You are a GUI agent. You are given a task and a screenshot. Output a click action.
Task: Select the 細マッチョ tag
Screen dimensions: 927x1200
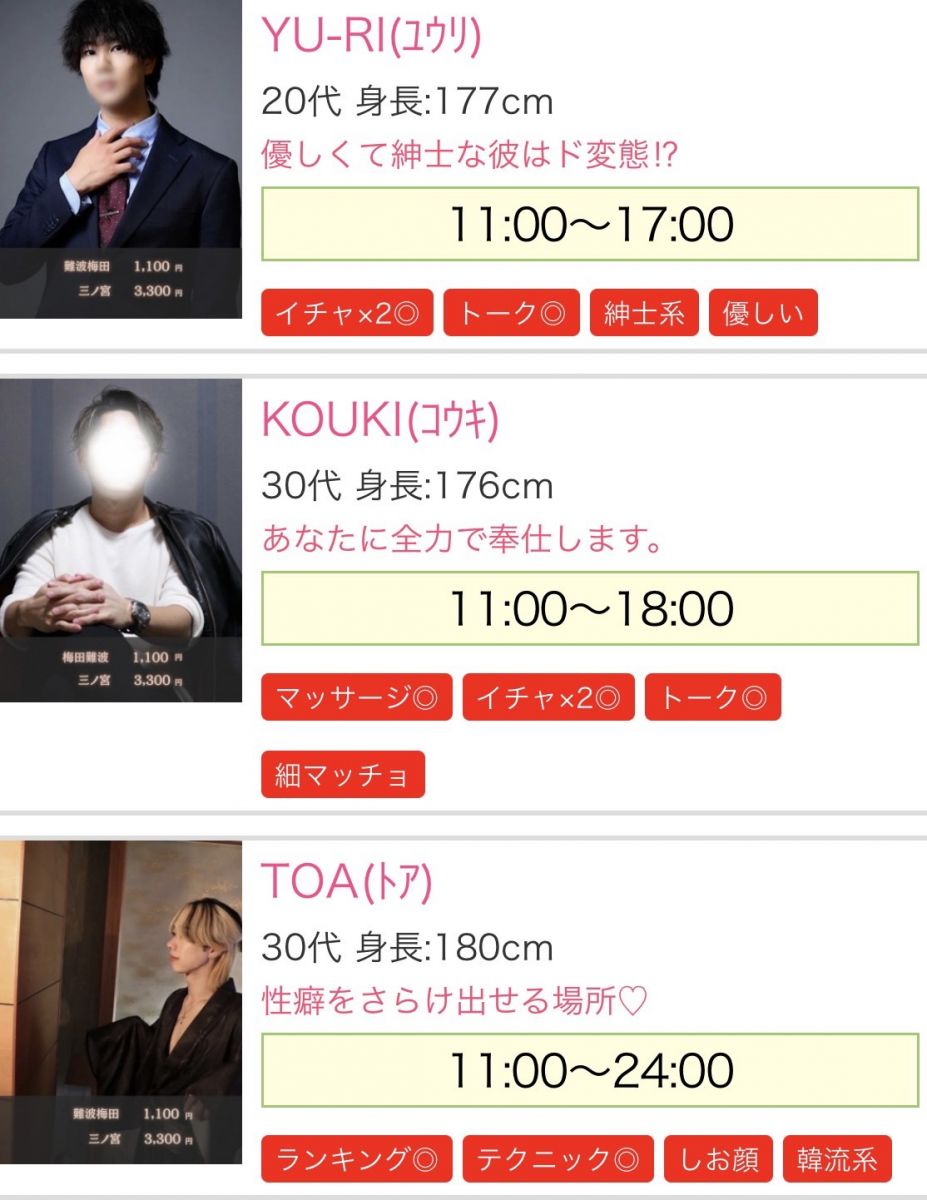[342, 775]
